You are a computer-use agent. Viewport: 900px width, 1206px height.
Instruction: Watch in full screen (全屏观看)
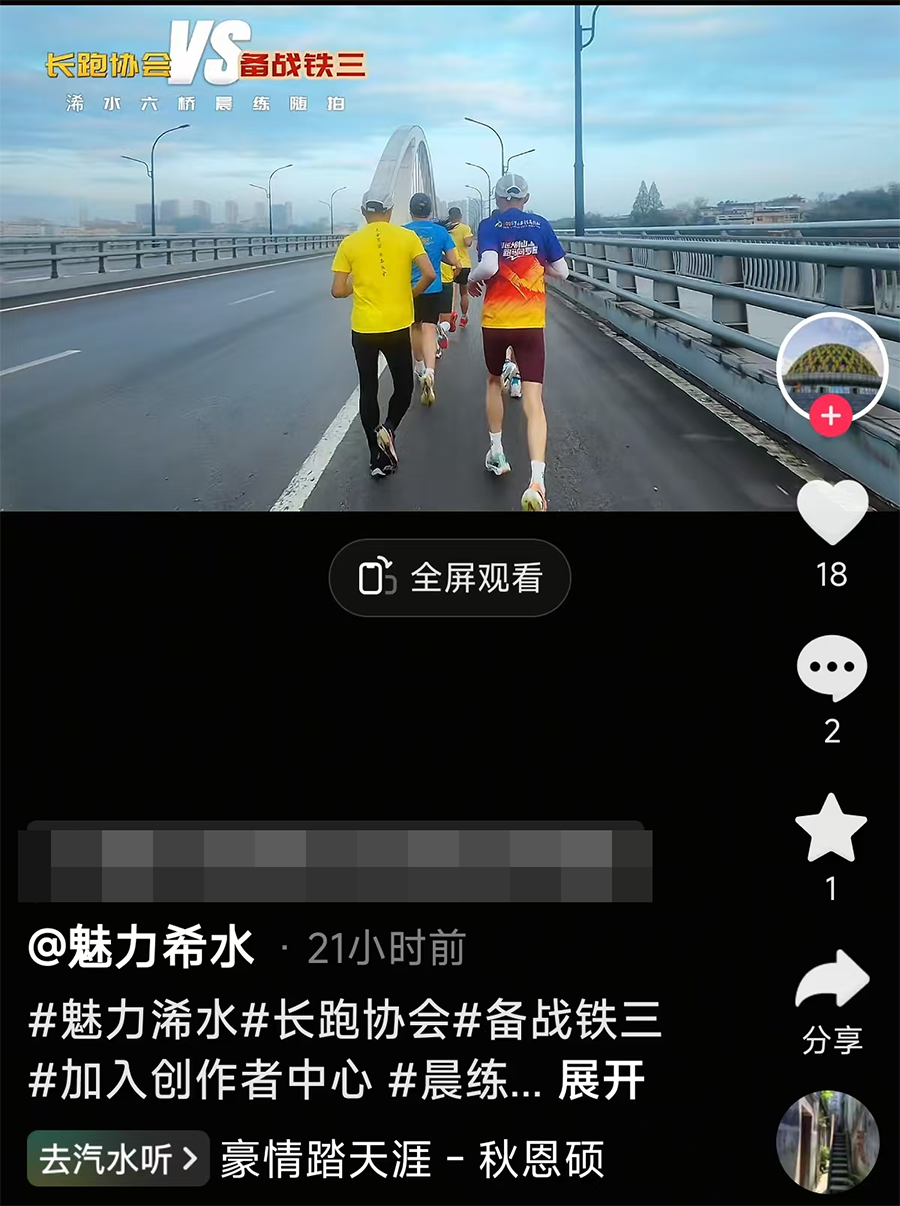[x=450, y=578]
